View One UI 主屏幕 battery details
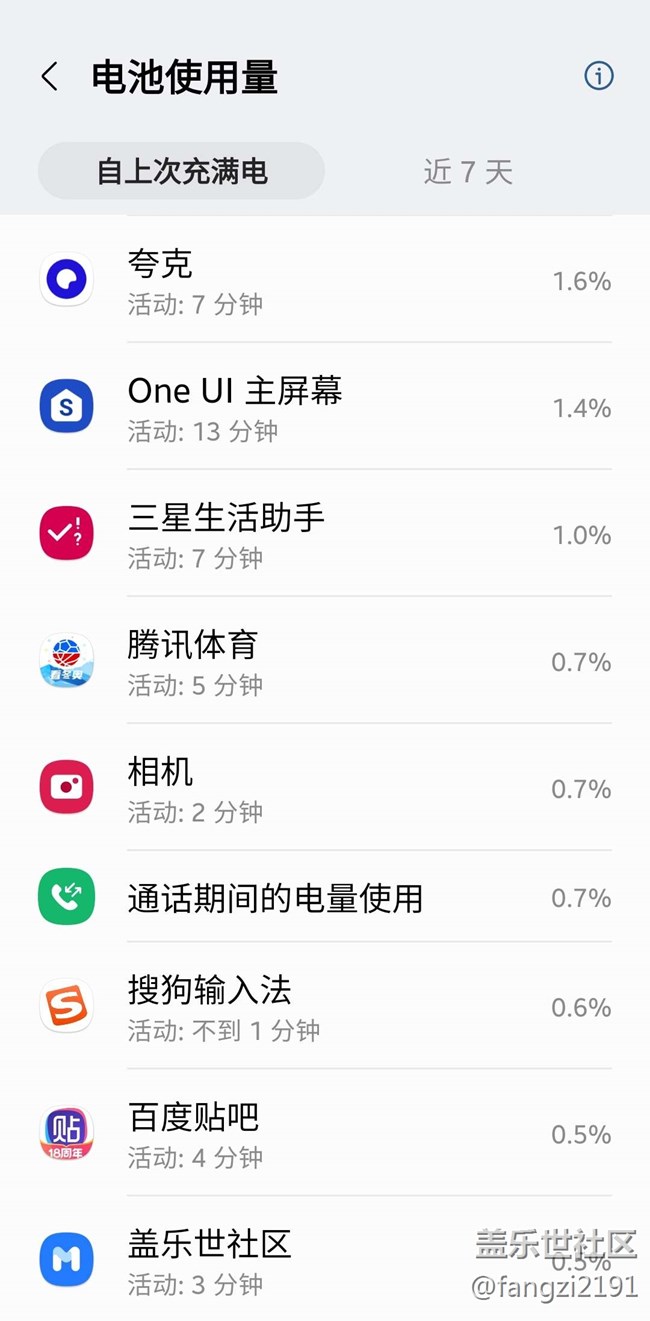650x1321 pixels. coord(324,407)
